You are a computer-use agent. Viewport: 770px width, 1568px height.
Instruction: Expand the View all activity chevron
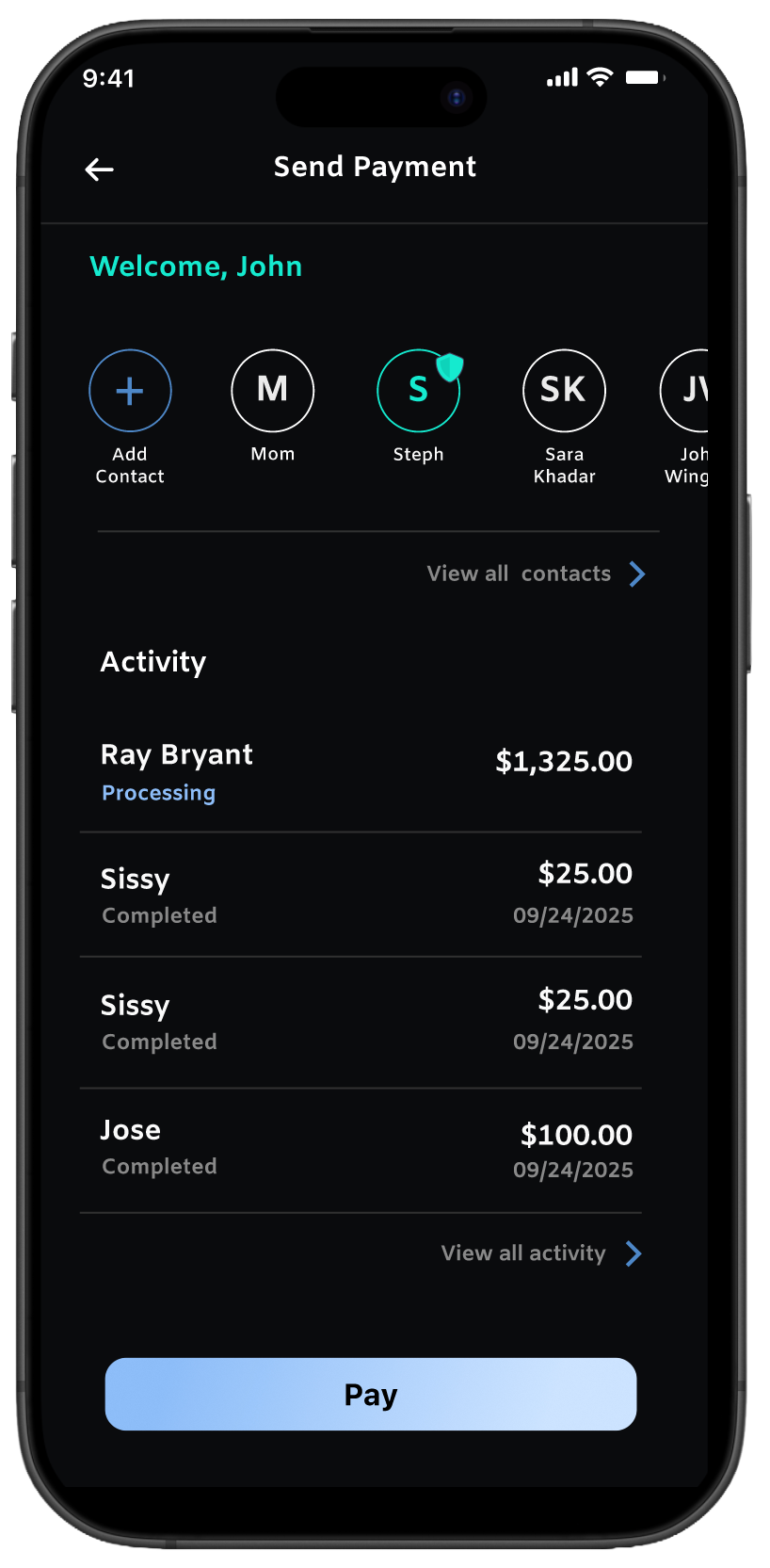tap(634, 1253)
